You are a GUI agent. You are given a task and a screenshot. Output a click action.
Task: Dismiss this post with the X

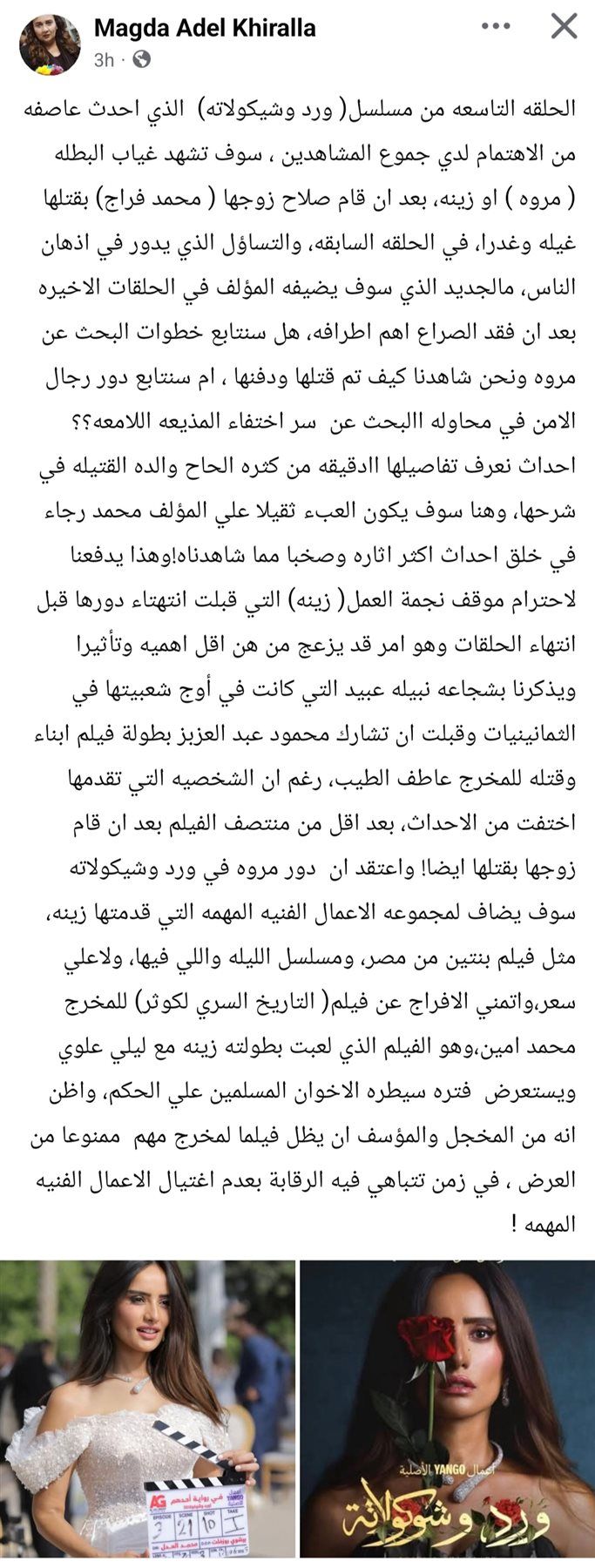coord(565,27)
